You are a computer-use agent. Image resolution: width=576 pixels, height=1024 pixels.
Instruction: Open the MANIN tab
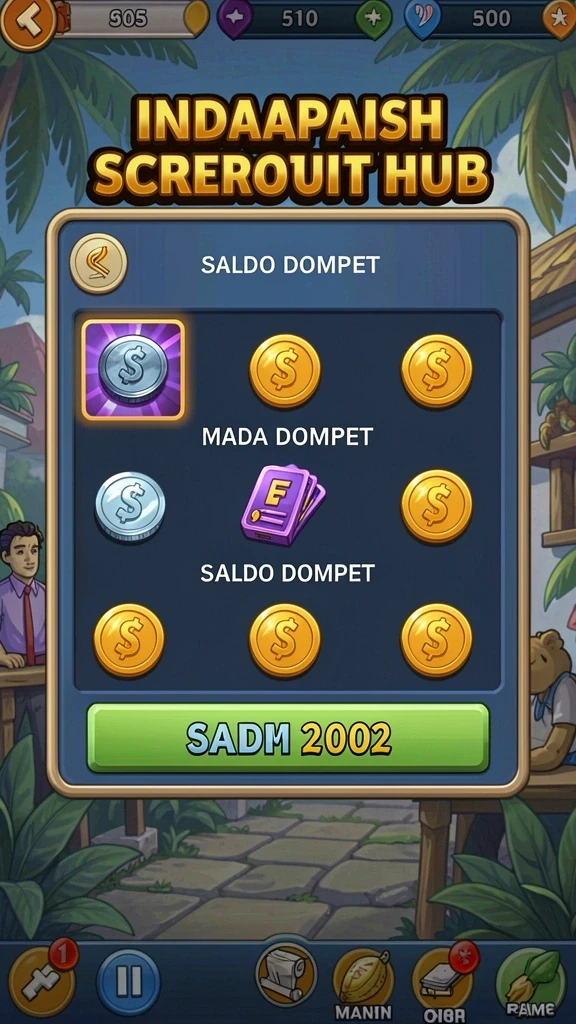364,985
